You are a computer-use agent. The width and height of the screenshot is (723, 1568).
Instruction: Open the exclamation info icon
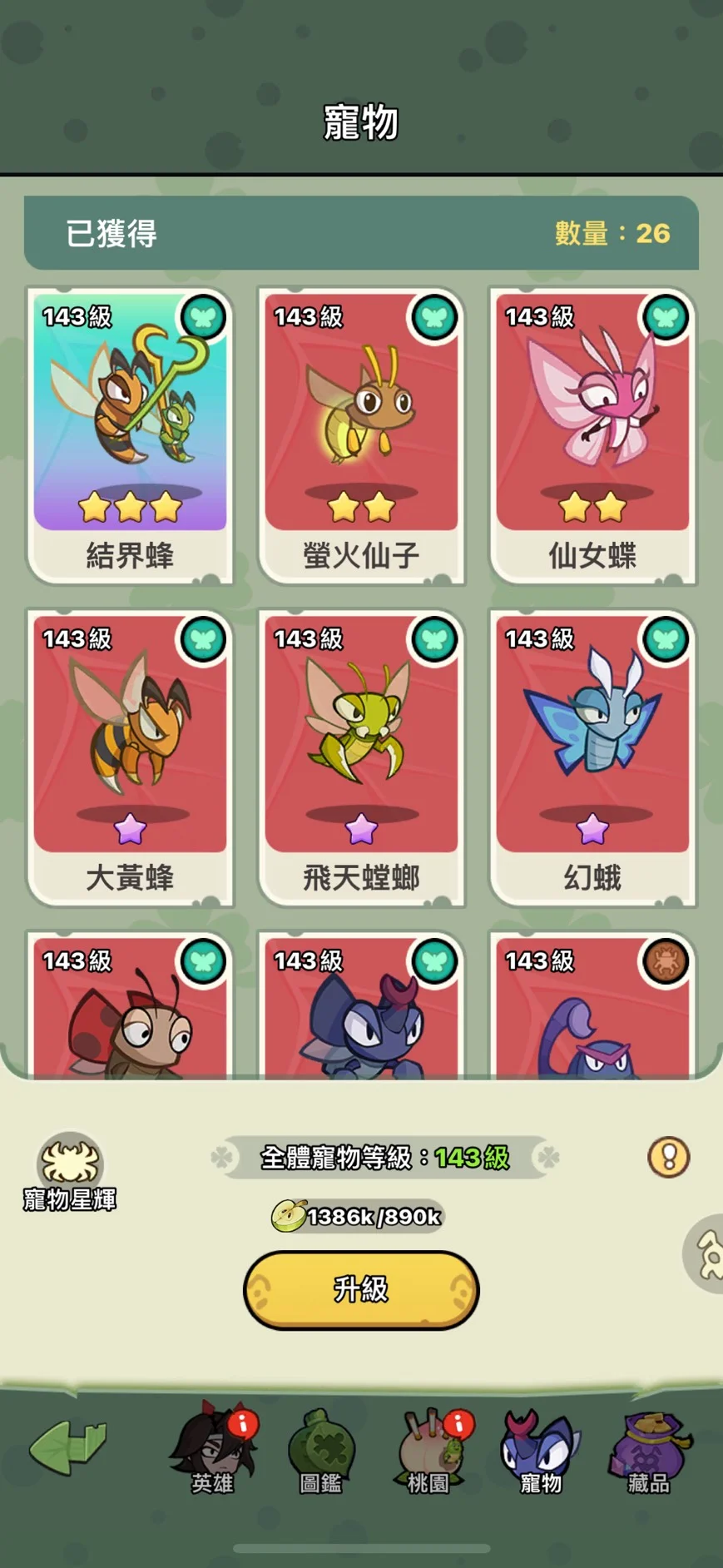coord(668,1157)
